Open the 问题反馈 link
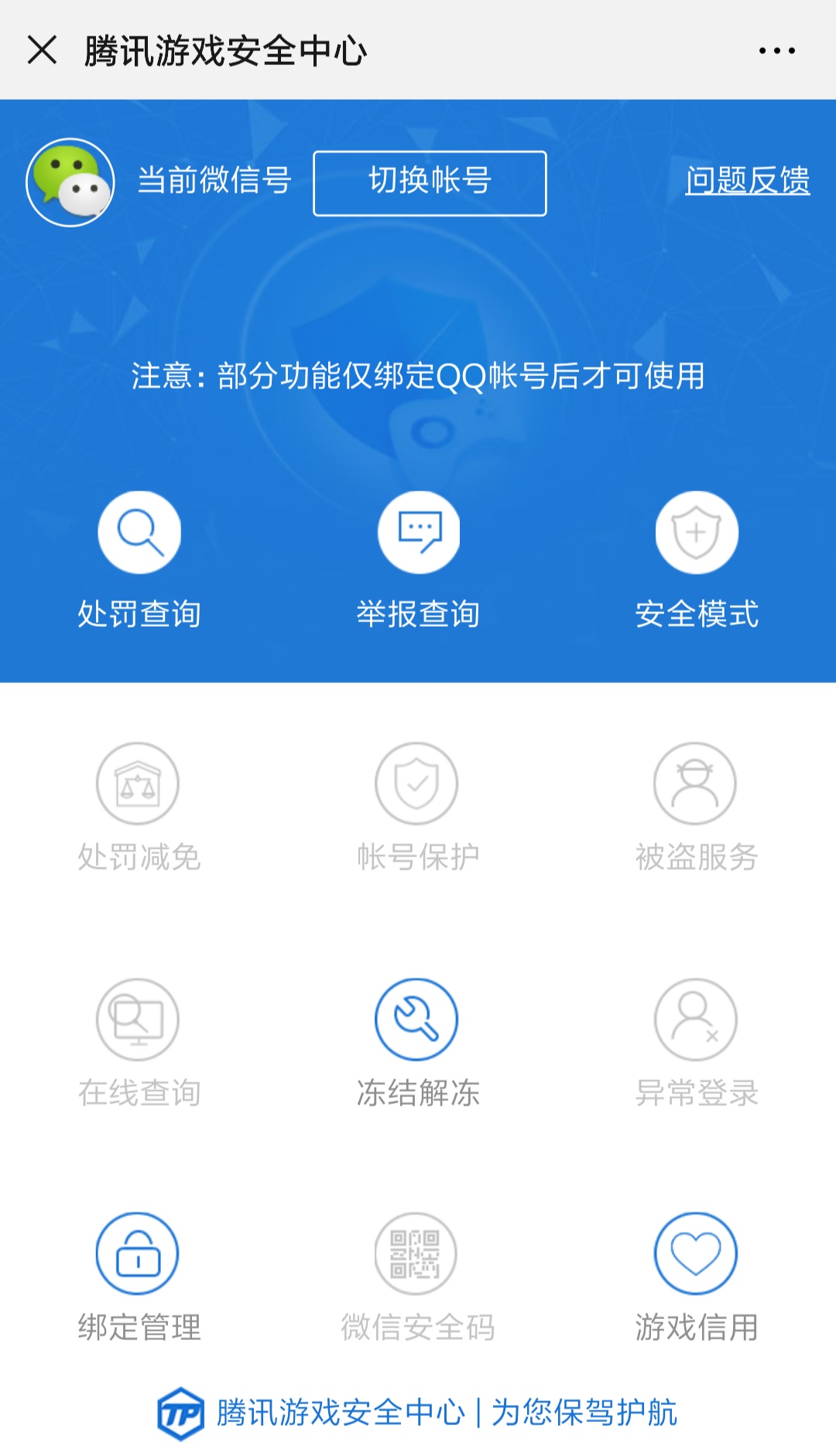Image resolution: width=836 pixels, height=1456 pixels. coord(749,180)
